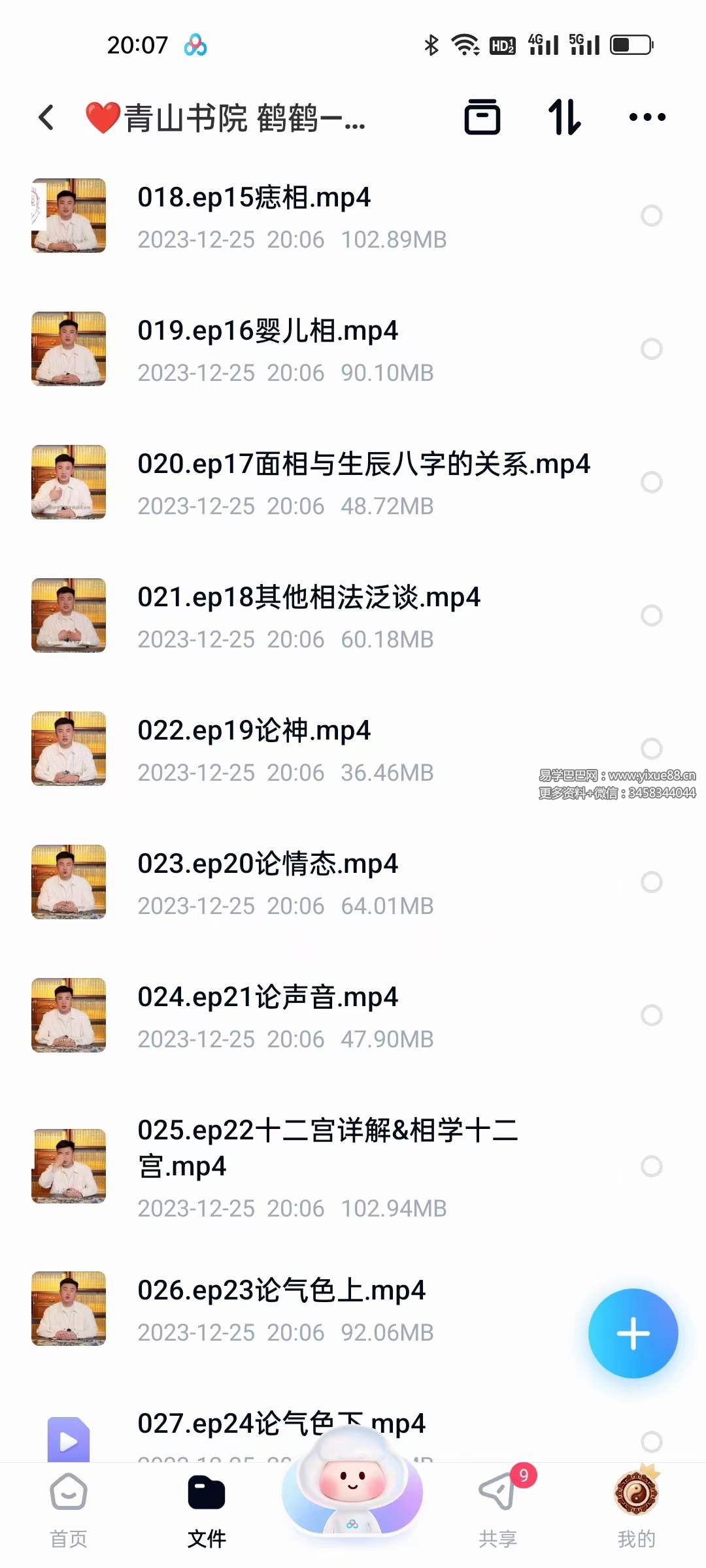Tap the ellipsis more options icon
The image size is (706, 1568).
click(x=646, y=118)
